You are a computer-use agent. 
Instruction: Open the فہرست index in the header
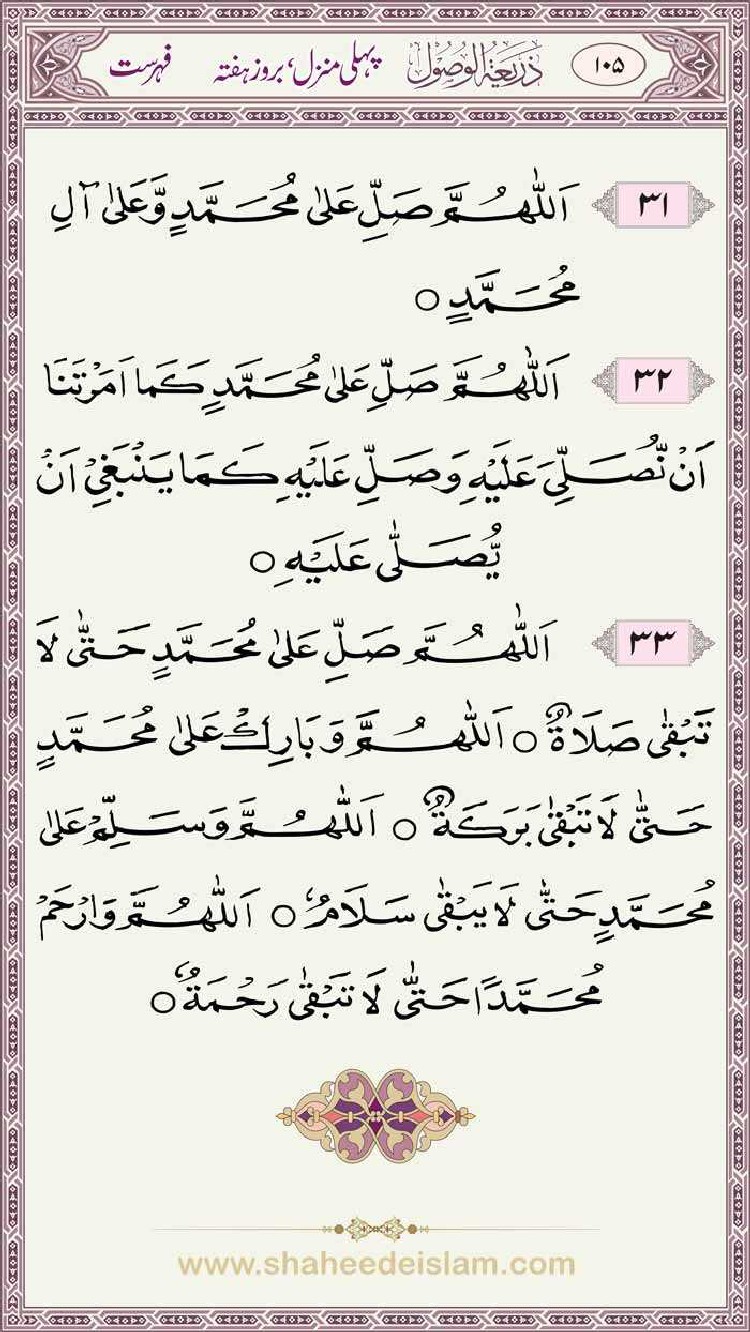pos(139,70)
